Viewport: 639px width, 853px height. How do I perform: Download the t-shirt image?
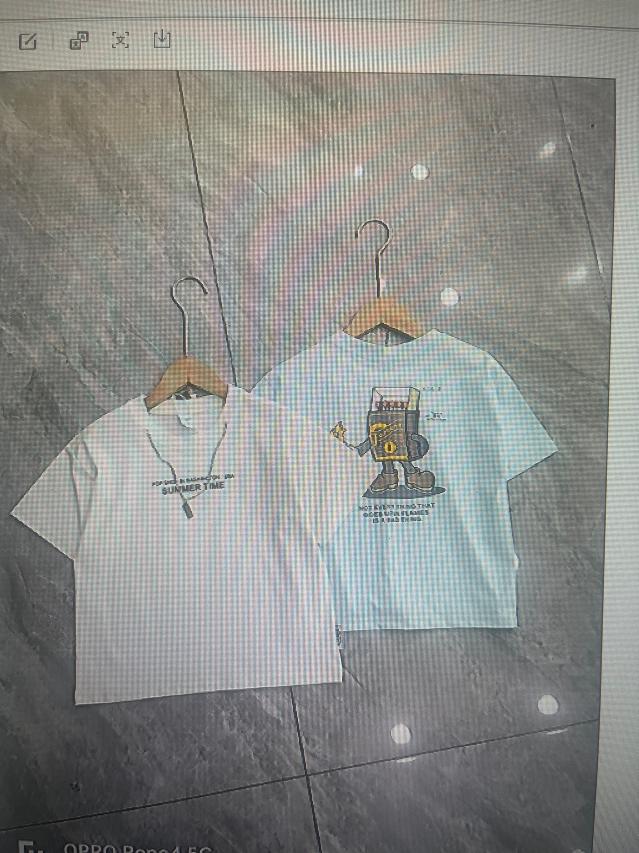pyautogui.click(x=162, y=39)
